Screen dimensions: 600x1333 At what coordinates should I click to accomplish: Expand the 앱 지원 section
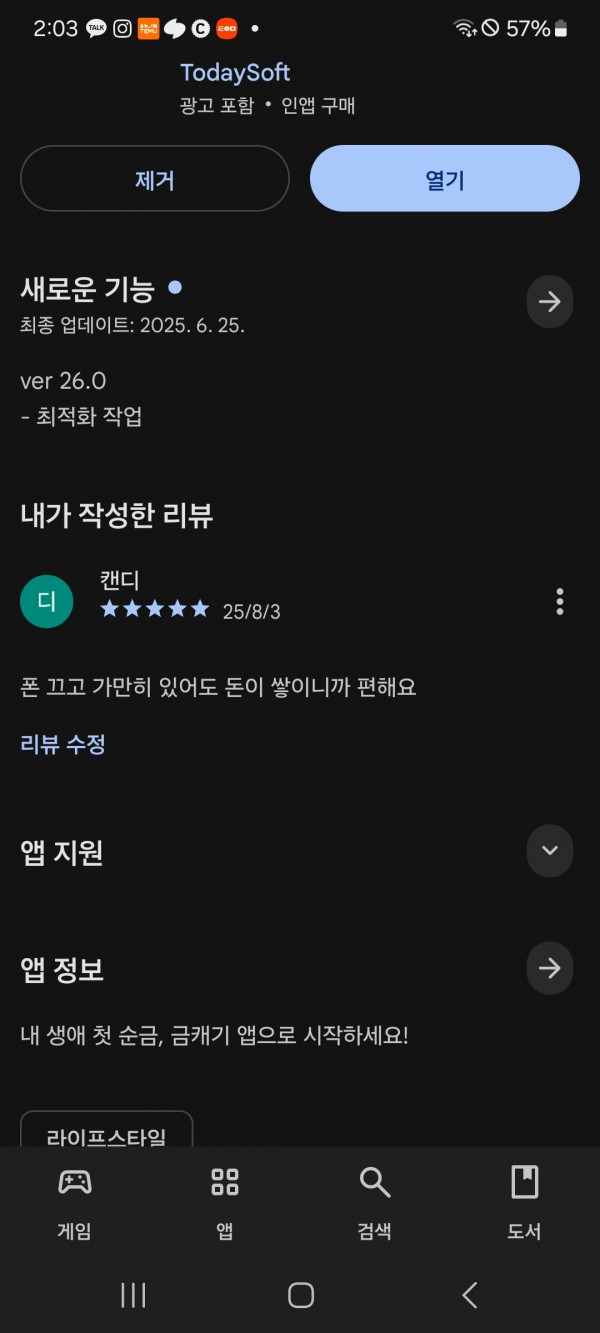(x=550, y=851)
